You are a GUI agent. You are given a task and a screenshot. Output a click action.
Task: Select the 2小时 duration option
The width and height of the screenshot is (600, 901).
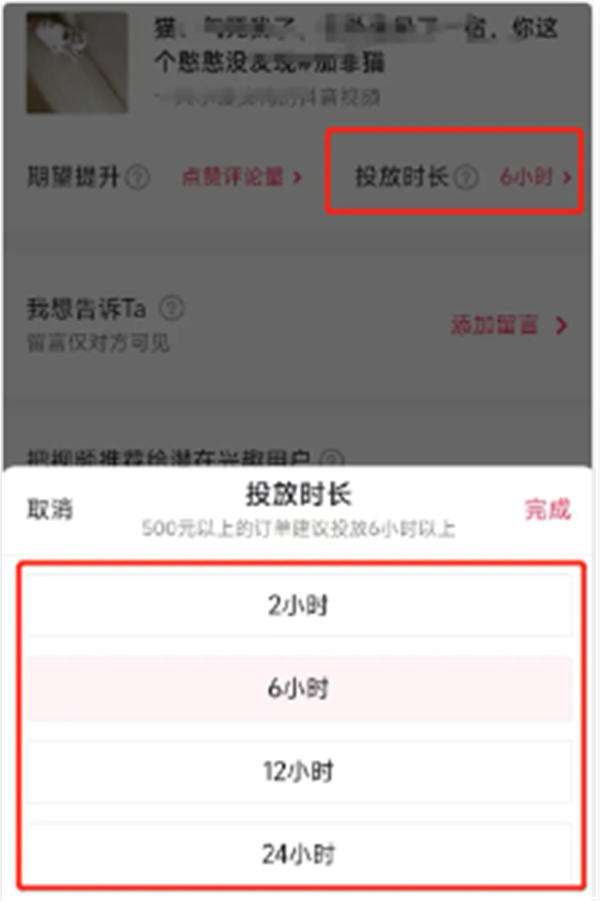(x=299, y=605)
